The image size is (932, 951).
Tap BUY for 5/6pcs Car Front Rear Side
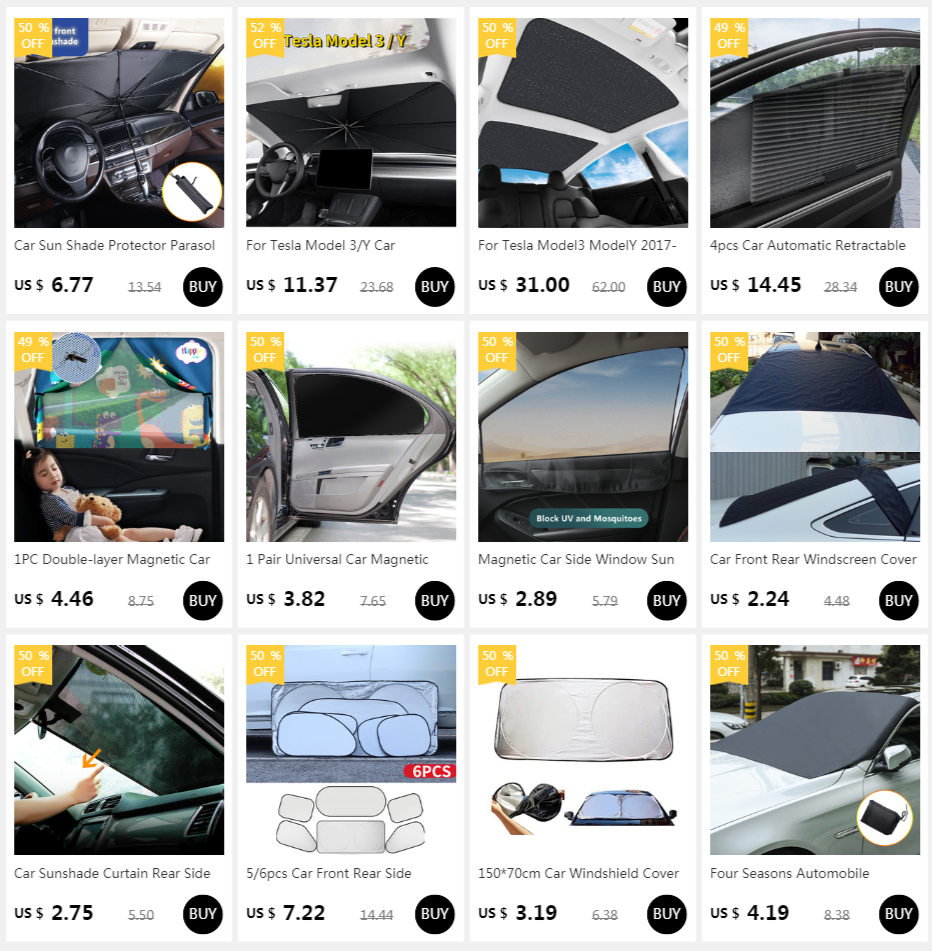tap(435, 914)
